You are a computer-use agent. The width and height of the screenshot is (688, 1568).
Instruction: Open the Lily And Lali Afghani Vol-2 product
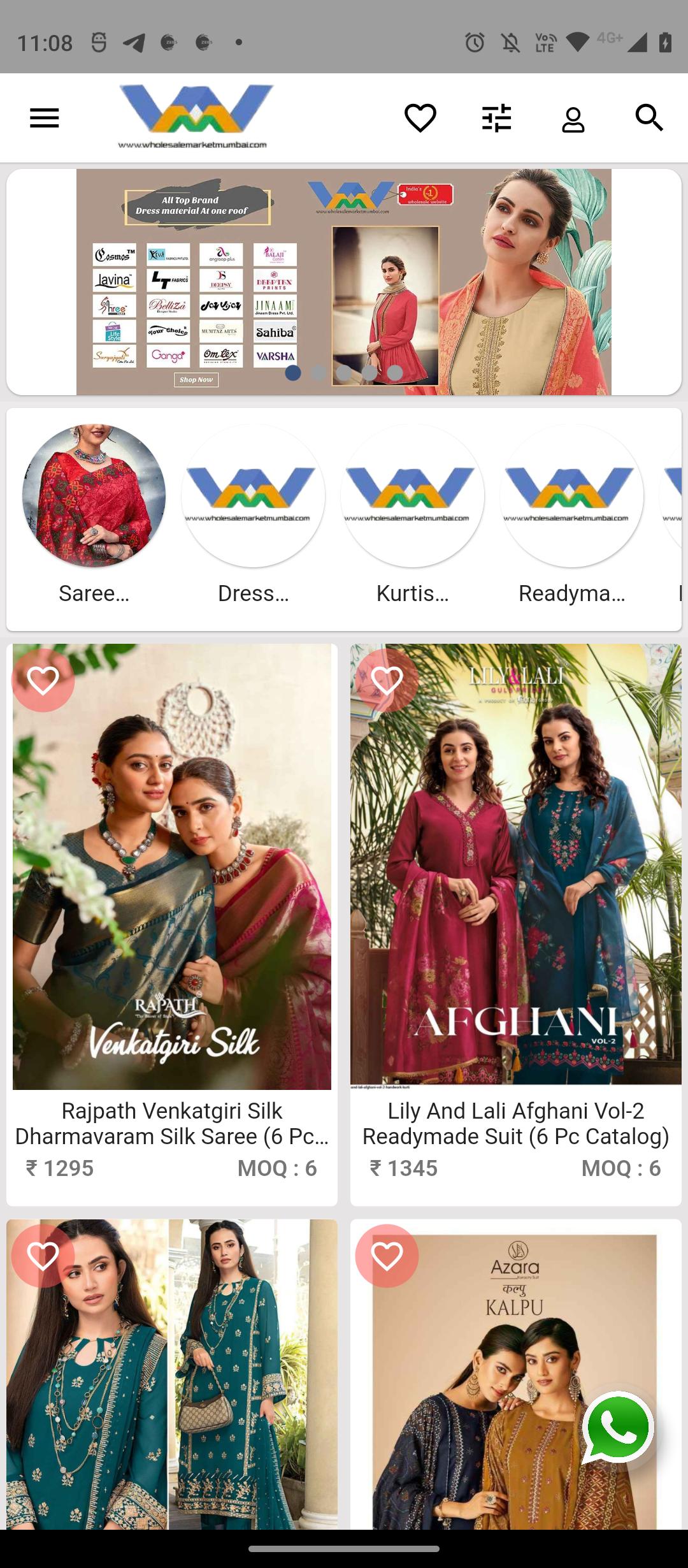(x=516, y=924)
